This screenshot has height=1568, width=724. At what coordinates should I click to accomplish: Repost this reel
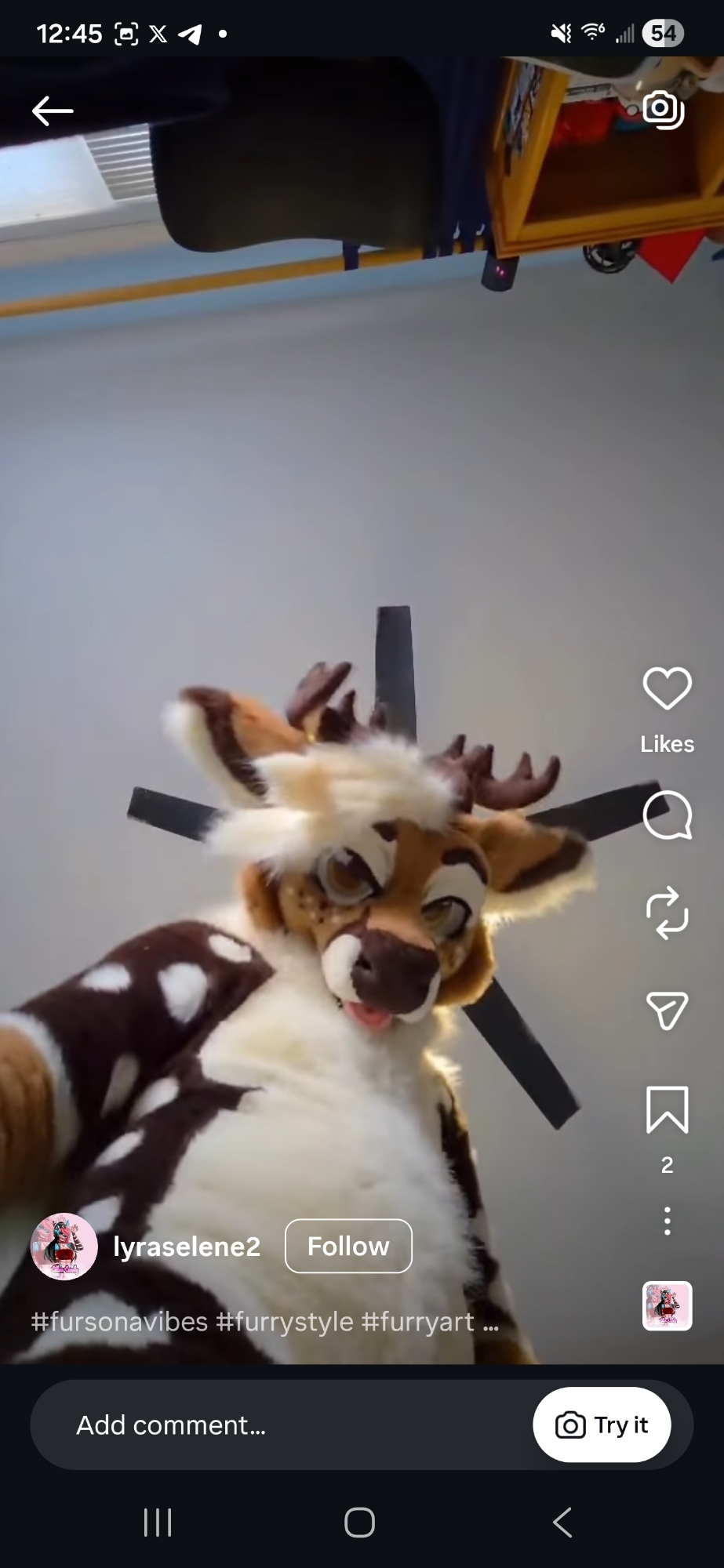click(667, 913)
